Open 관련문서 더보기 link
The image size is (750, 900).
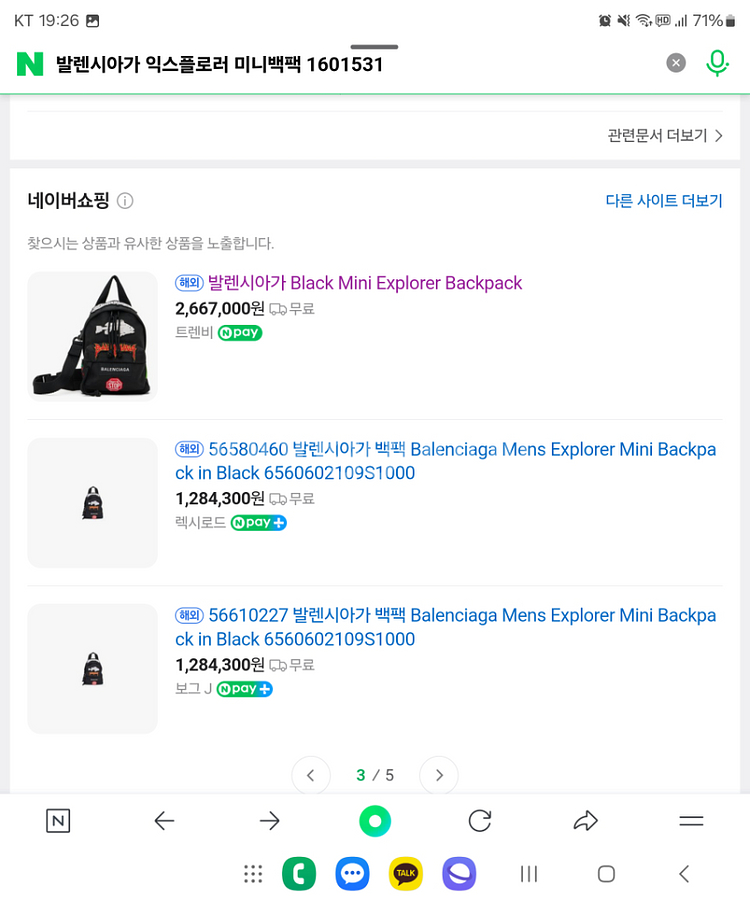click(x=665, y=135)
